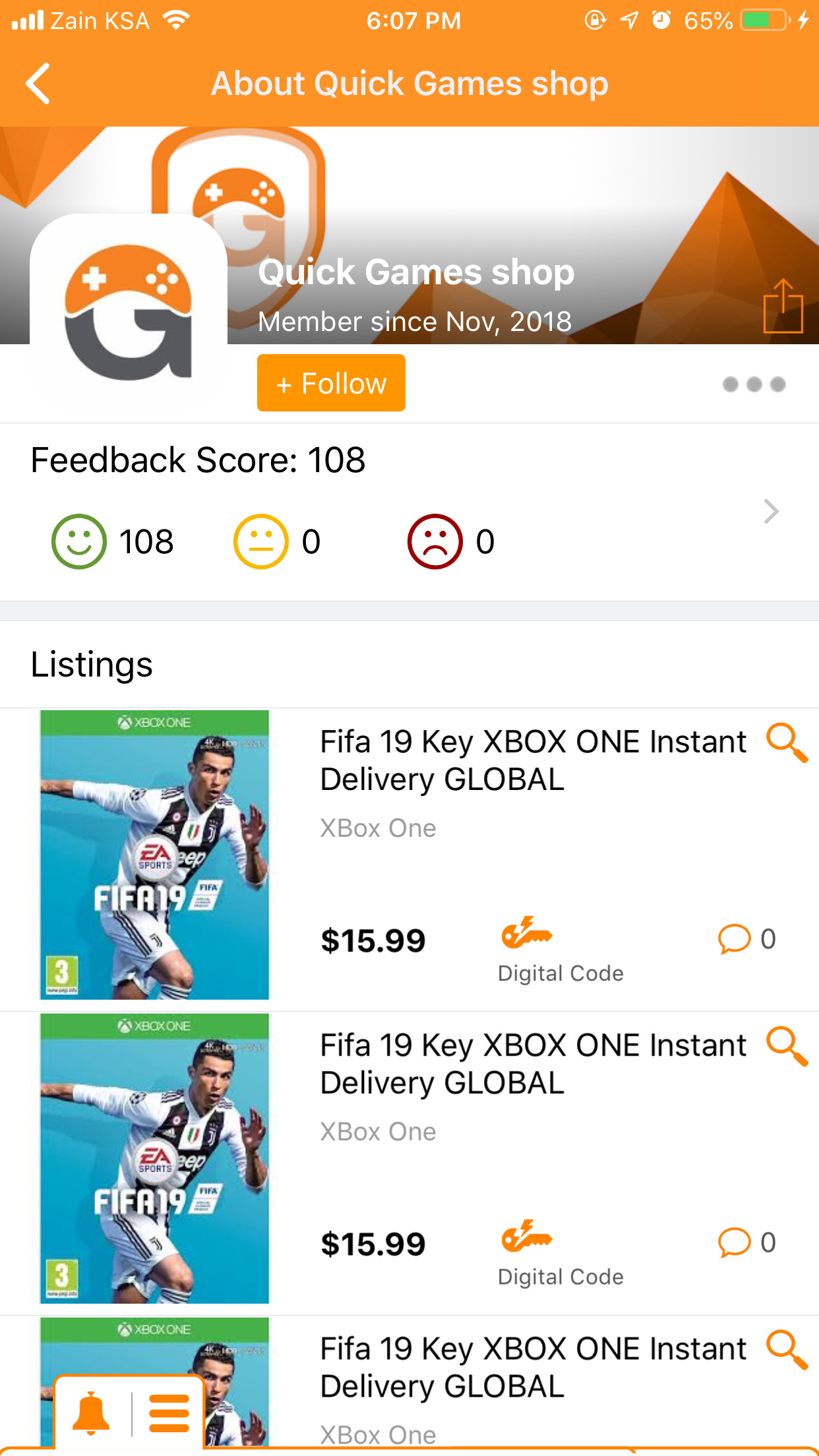Expand the feedback score details chevron
Image resolution: width=819 pixels, height=1456 pixels.
pos(771,512)
